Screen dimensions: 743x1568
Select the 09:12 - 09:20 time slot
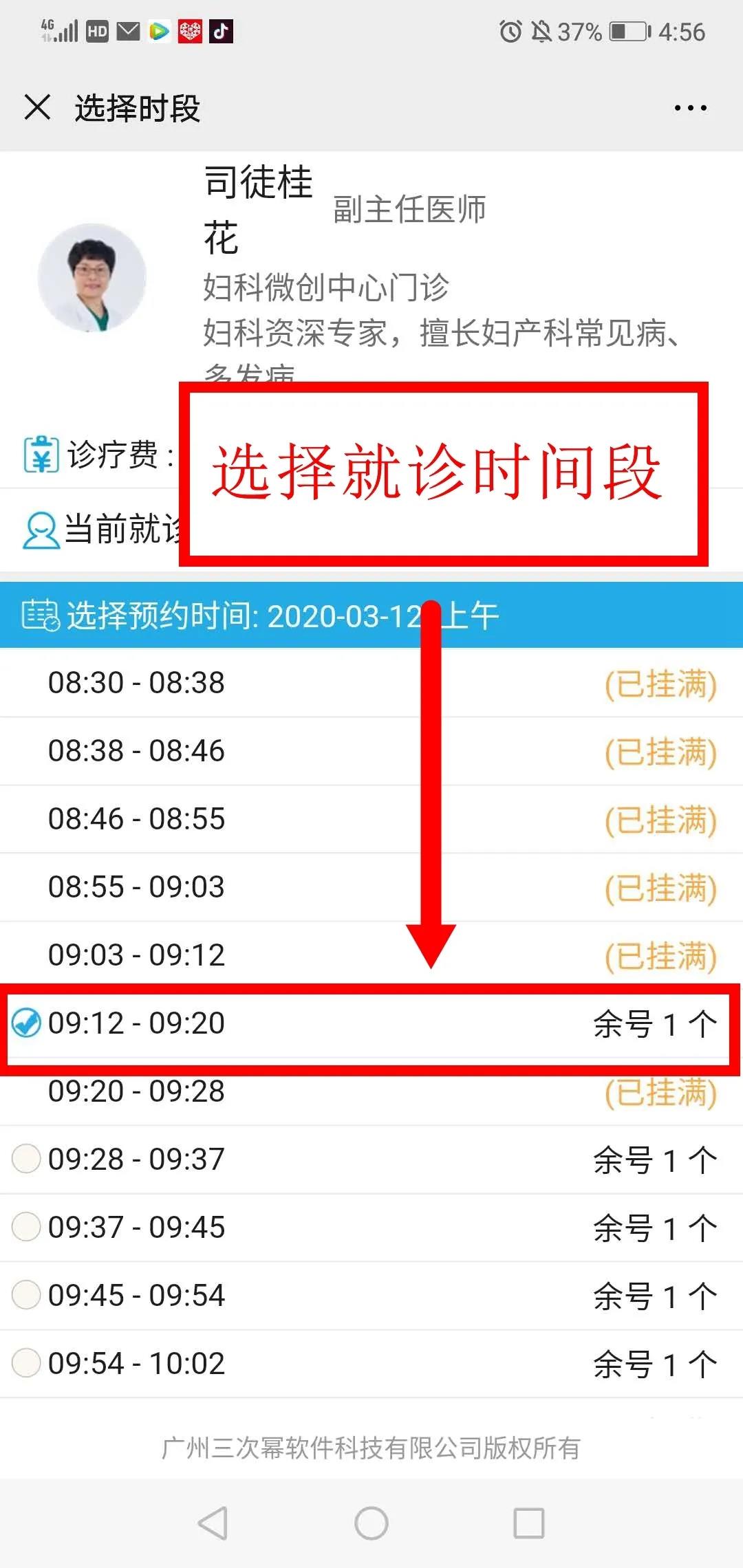[x=26, y=1023]
